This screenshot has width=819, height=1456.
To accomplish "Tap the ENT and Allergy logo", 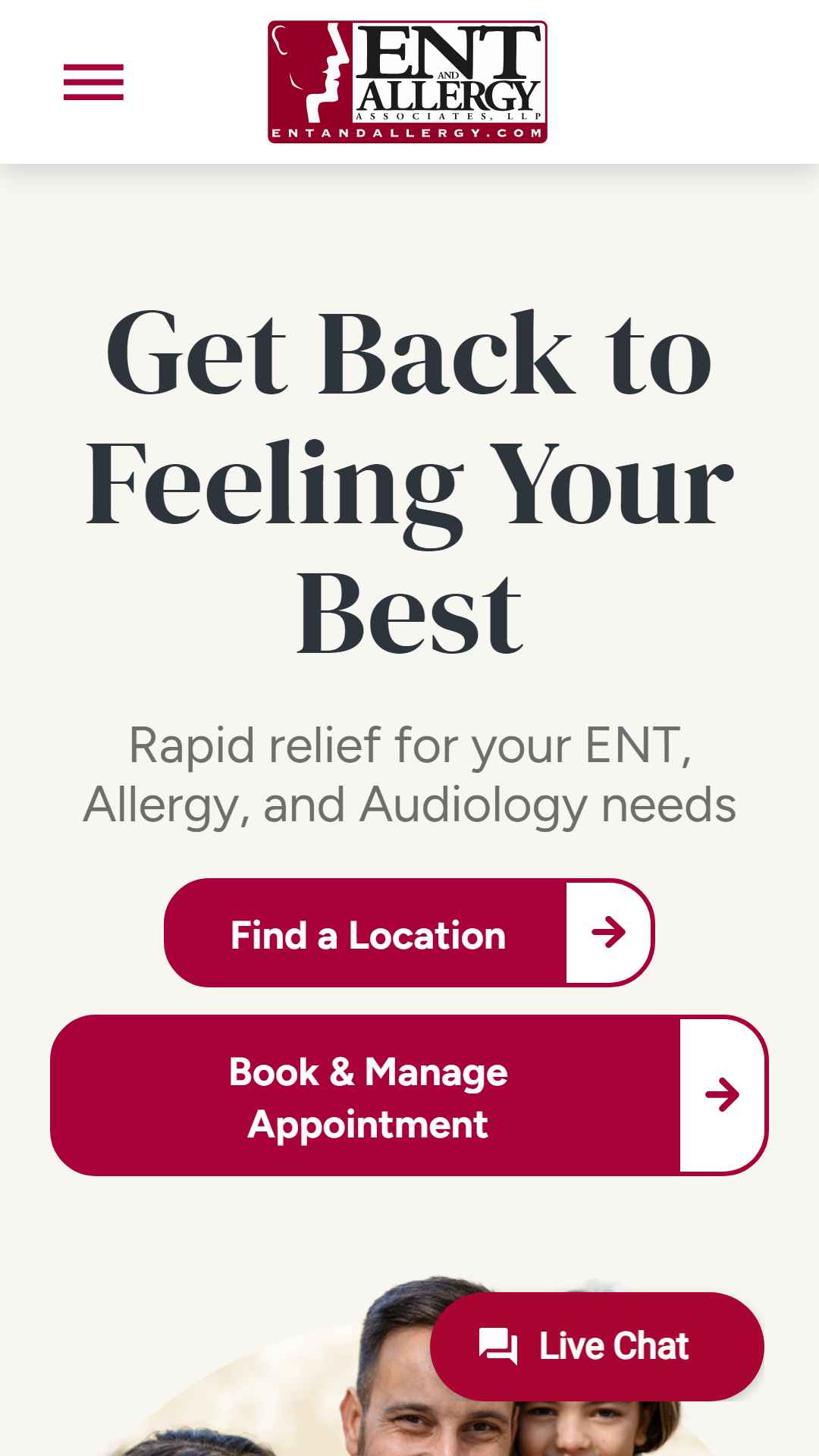I will coord(407,82).
